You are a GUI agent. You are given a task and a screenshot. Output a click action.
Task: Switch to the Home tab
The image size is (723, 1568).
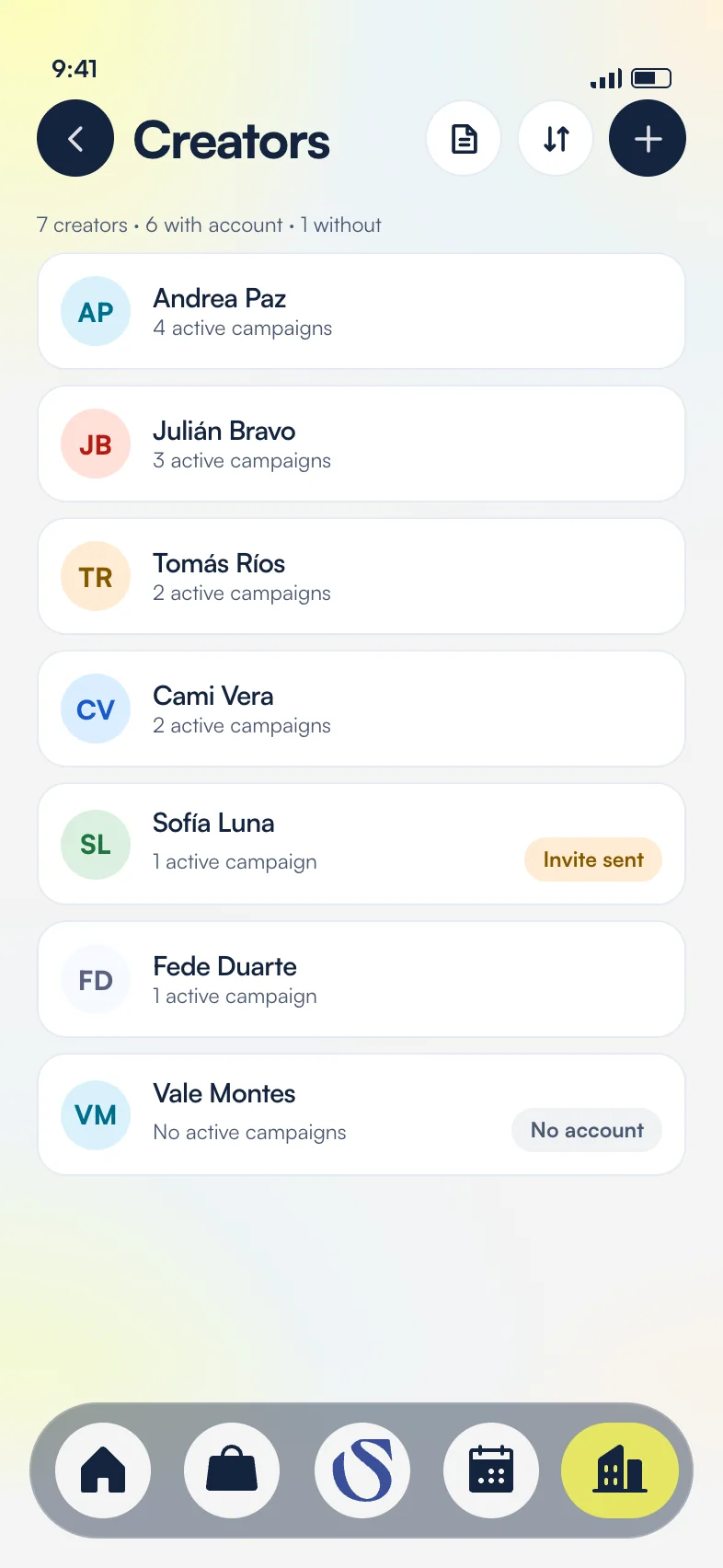103,1470
